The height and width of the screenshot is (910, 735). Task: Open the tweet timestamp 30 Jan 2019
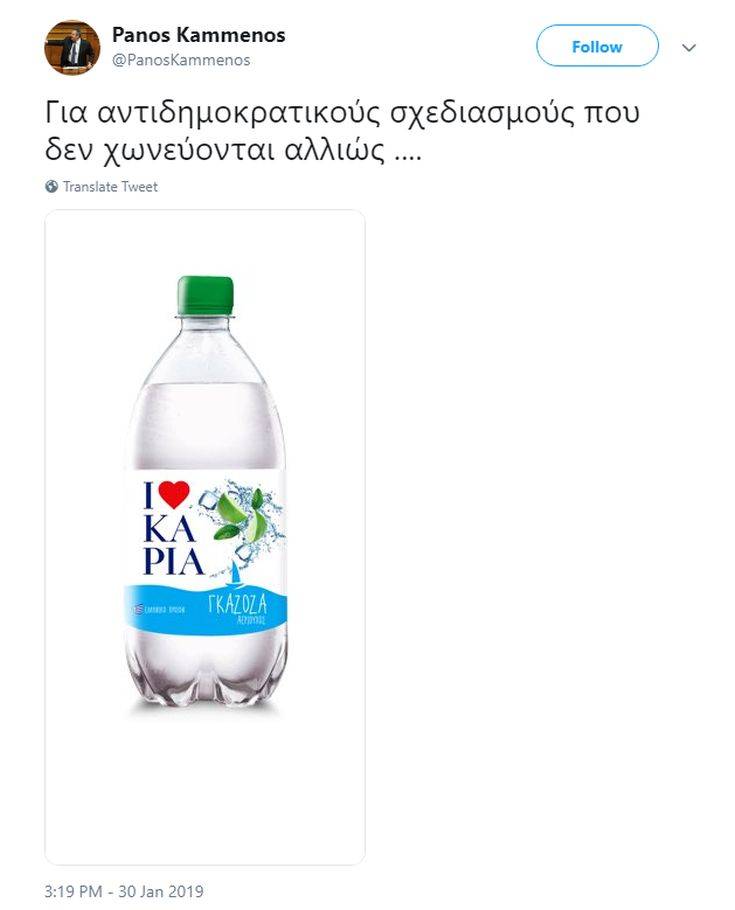coord(124,890)
